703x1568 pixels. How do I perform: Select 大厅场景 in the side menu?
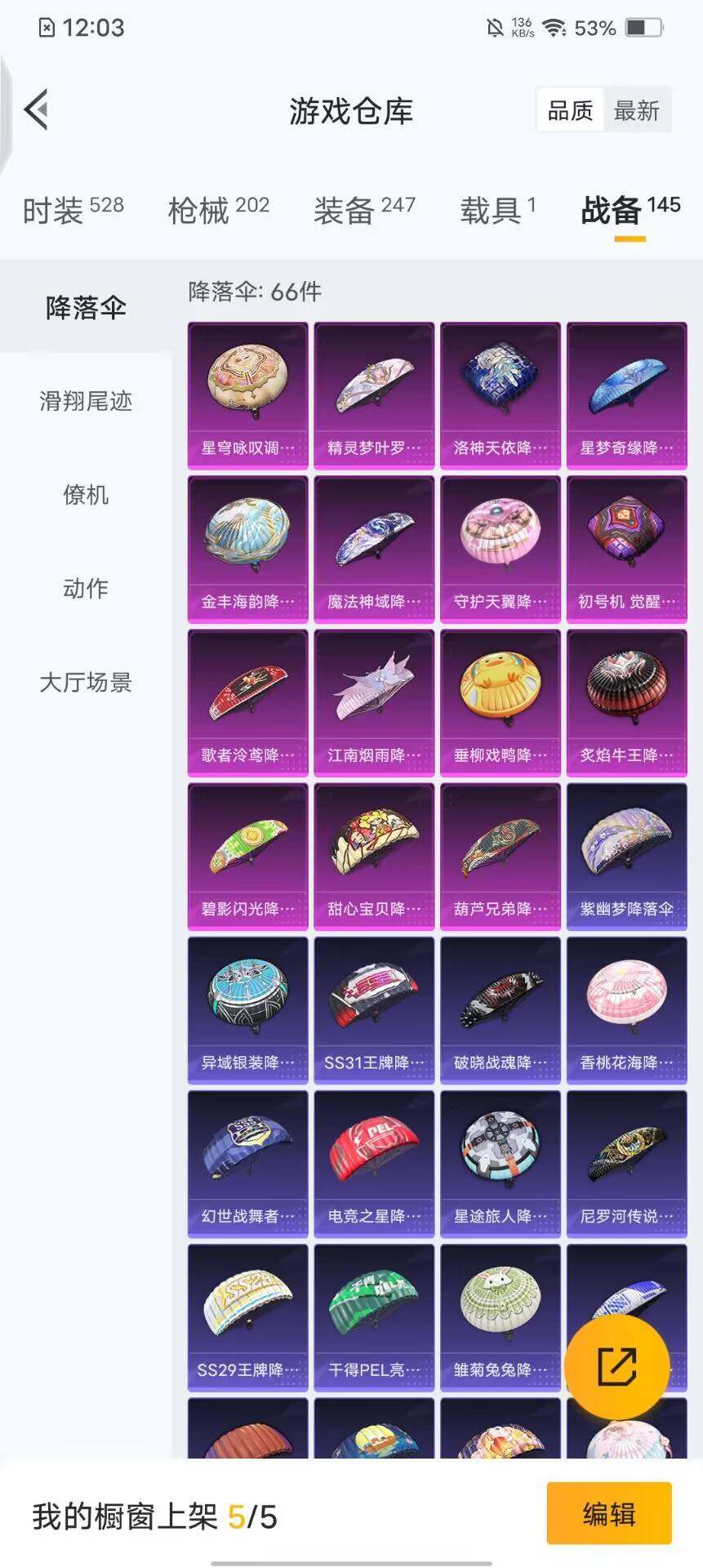point(86,682)
